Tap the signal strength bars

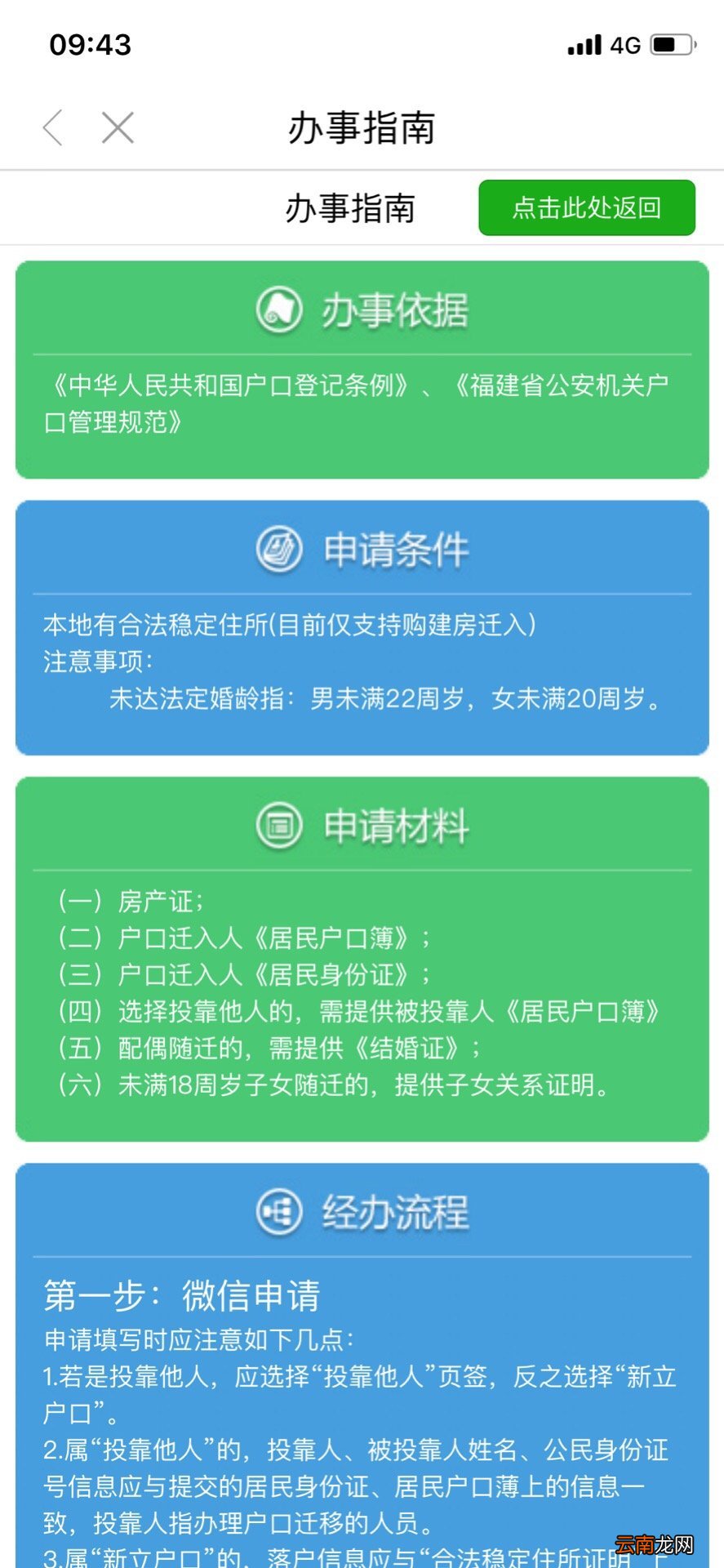tap(581, 46)
